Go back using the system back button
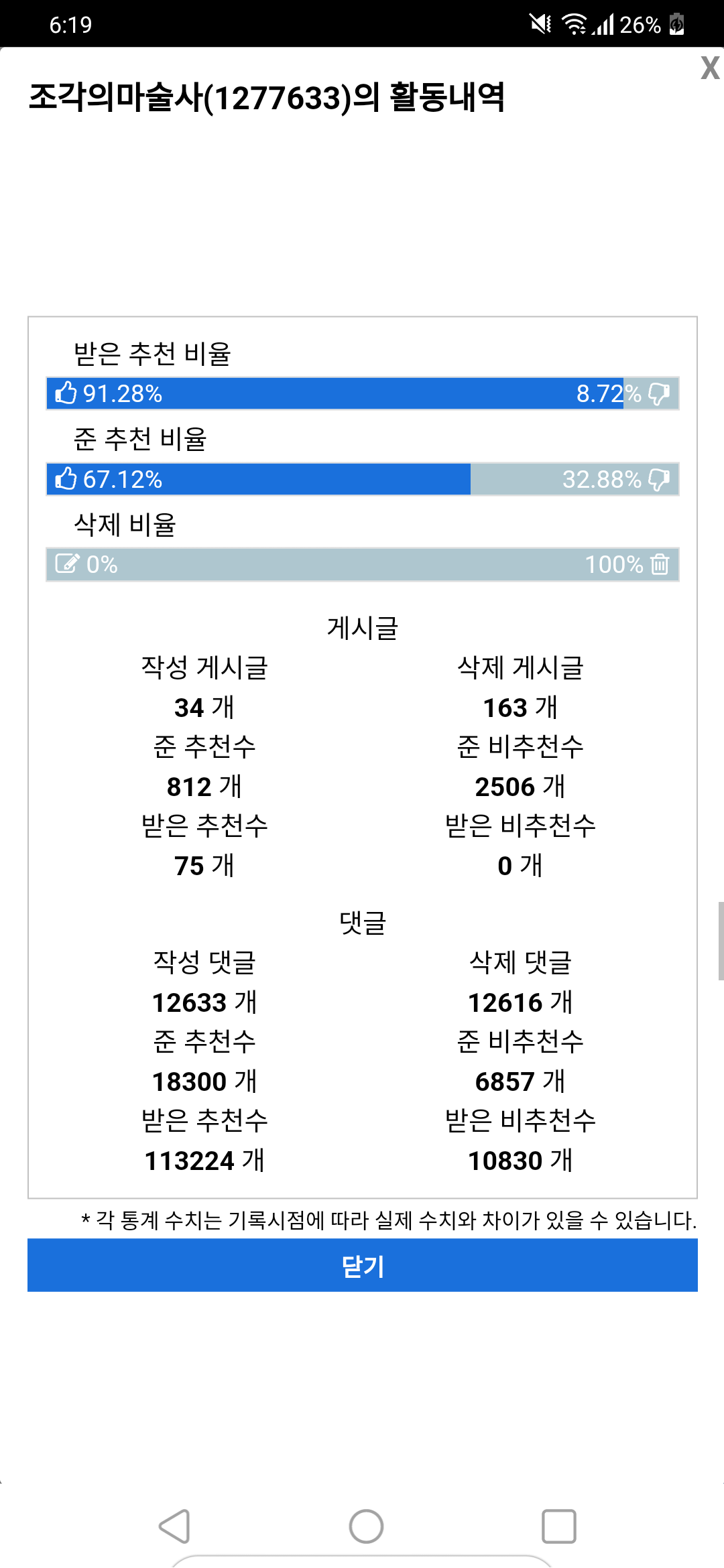The width and height of the screenshot is (724, 1568). pyautogui.click(x=175, y=1526)
